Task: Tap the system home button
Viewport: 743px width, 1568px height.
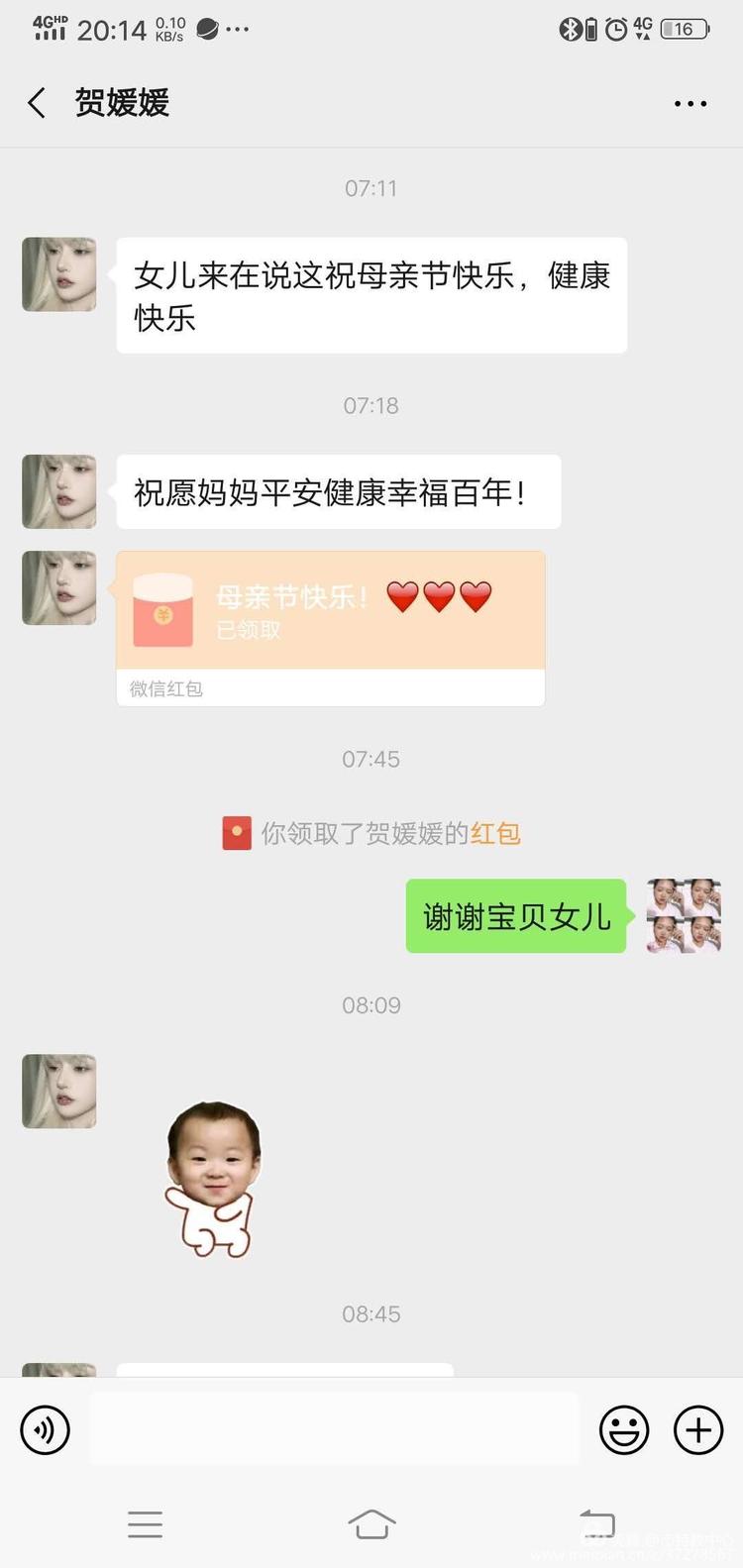Action: pos(371,1523)
